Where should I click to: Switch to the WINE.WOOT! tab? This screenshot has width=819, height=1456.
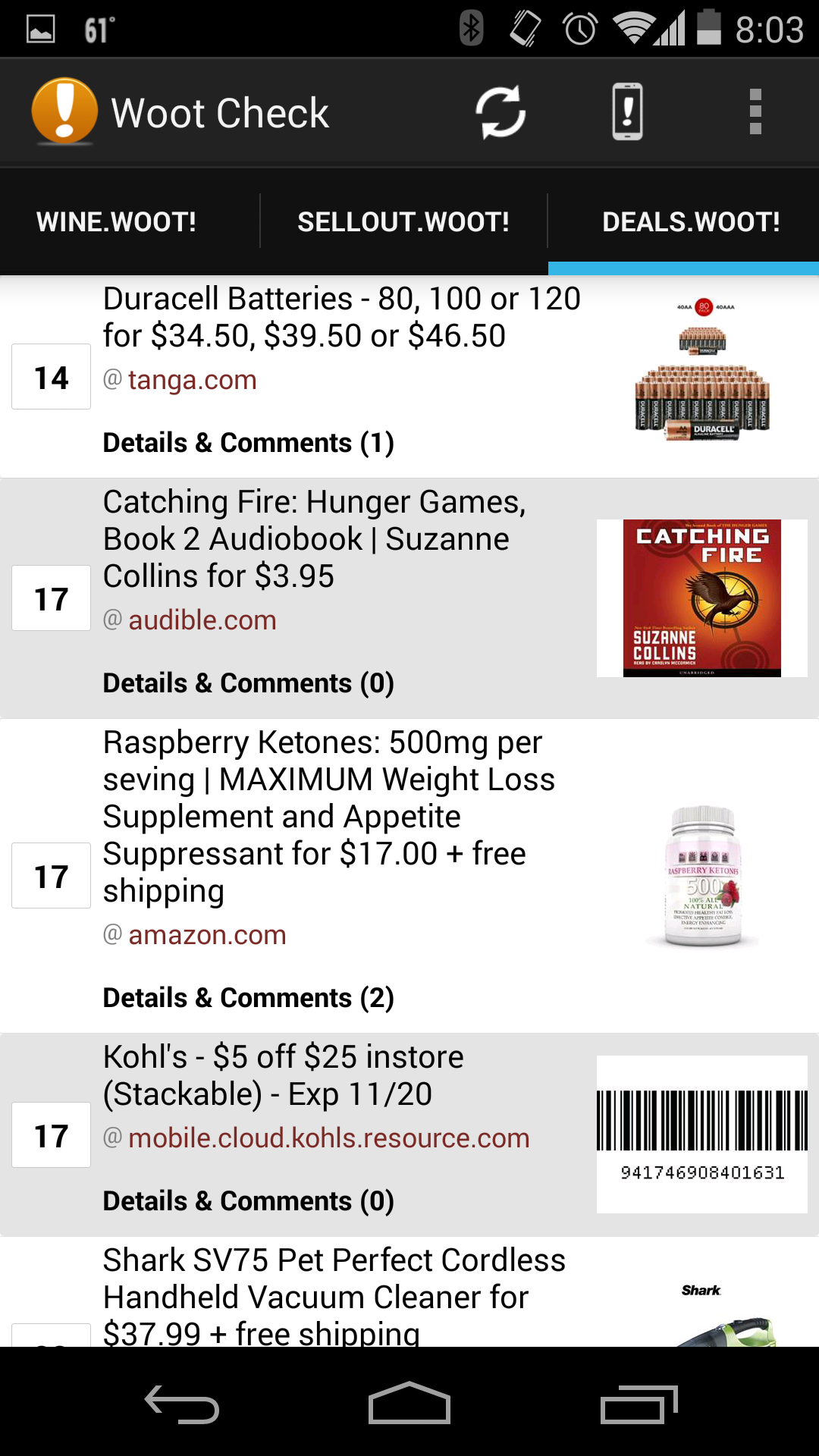pyautogui.click(x=116, y=221)
